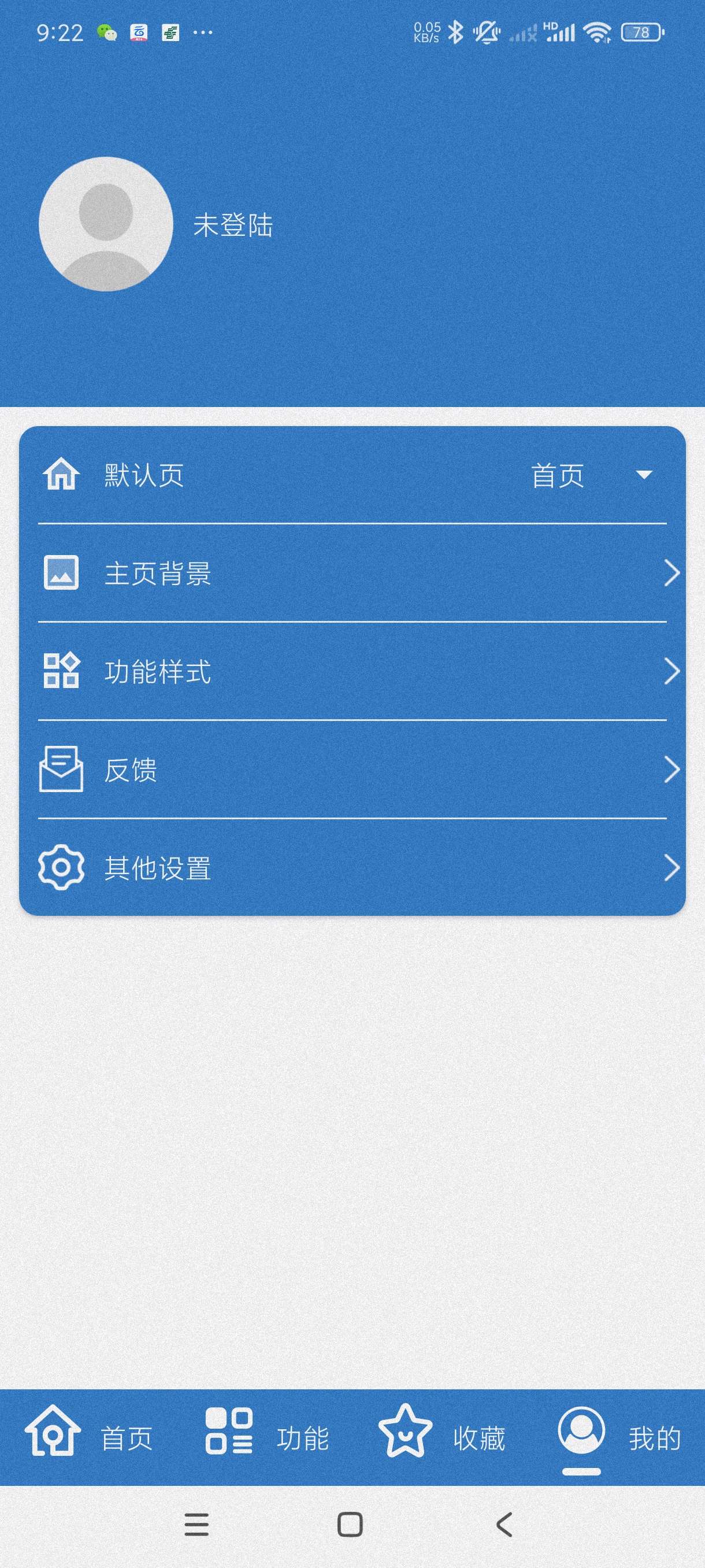This screenshot has height=1568, width=705.
Task: Switch to the 首页 tab
Action: coord(88,1438)
